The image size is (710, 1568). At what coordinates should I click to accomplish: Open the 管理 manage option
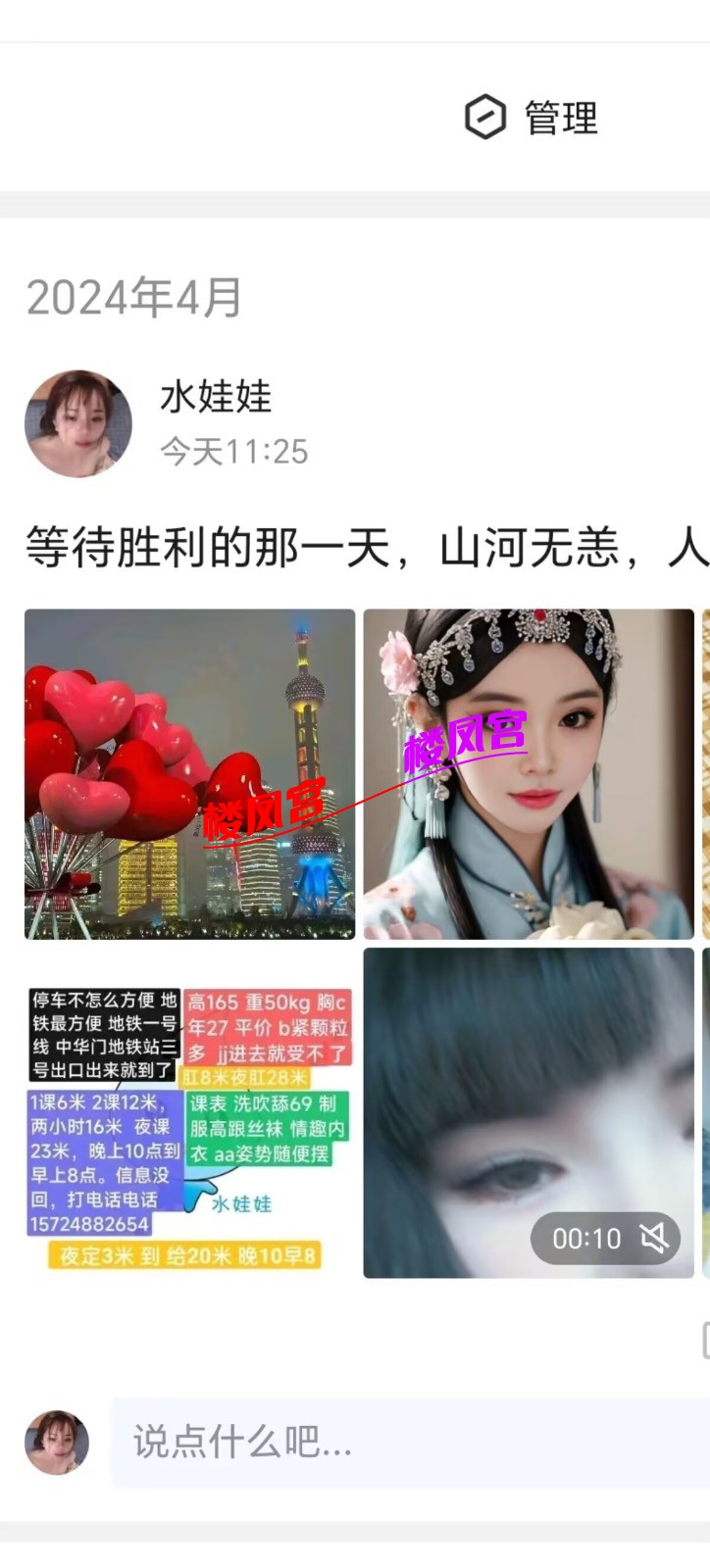point(532,118)
